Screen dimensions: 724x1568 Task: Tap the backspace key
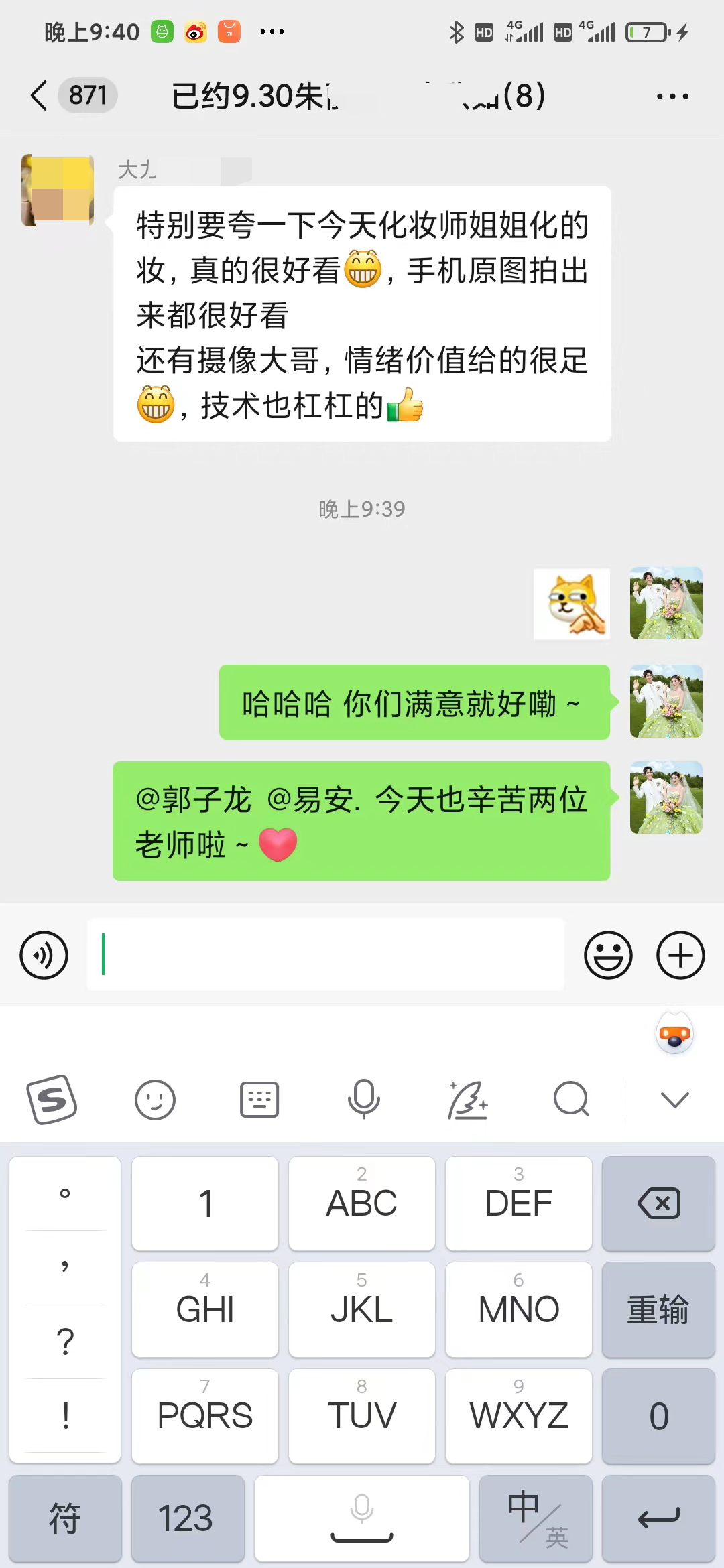pyautogui.click(x=658, y=1203)
